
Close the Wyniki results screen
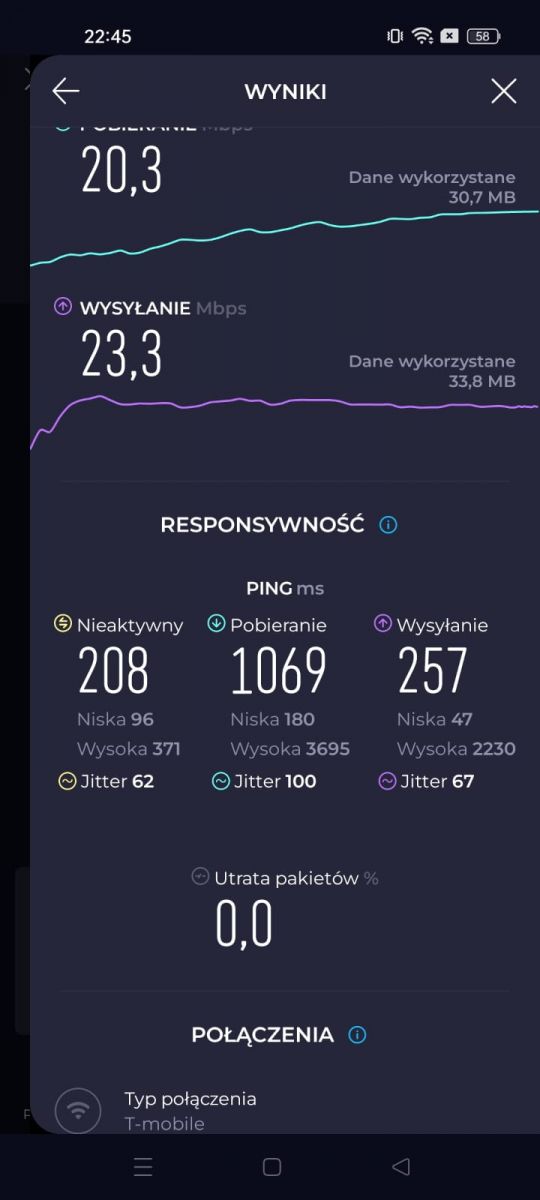(504, 92)
